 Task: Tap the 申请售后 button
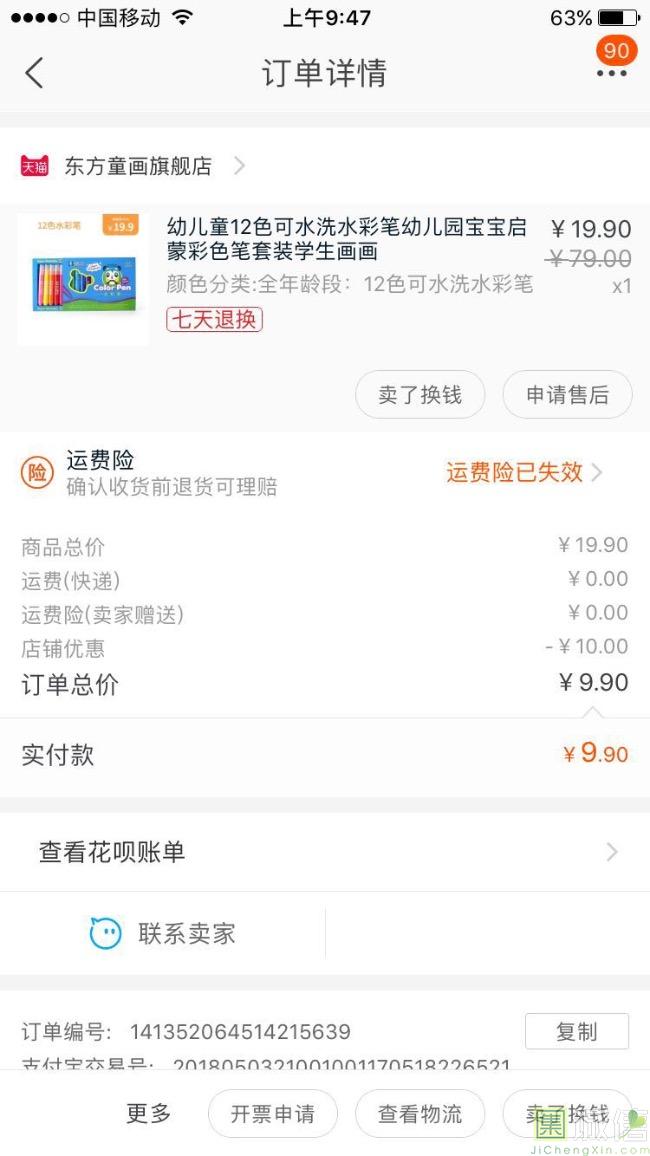pyautogui.click(x=567, y=394)
